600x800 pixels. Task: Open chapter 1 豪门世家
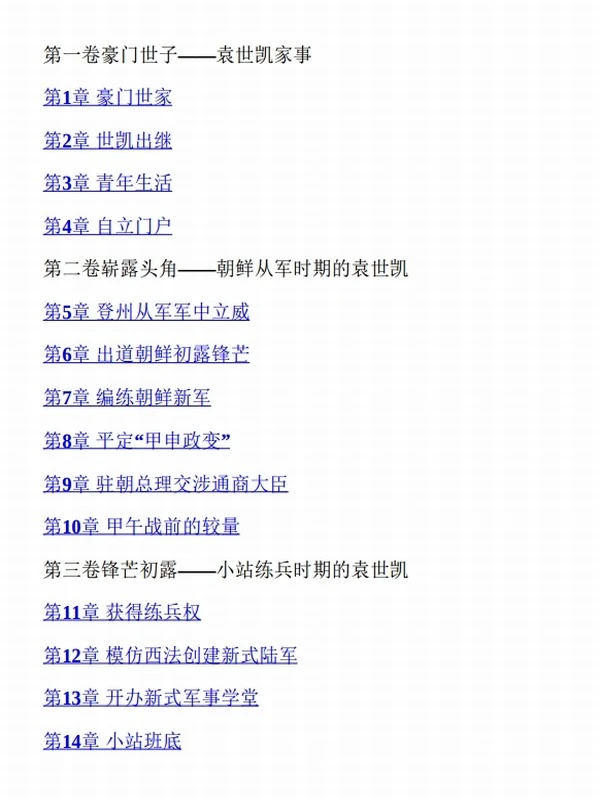[x=107, y=97]
